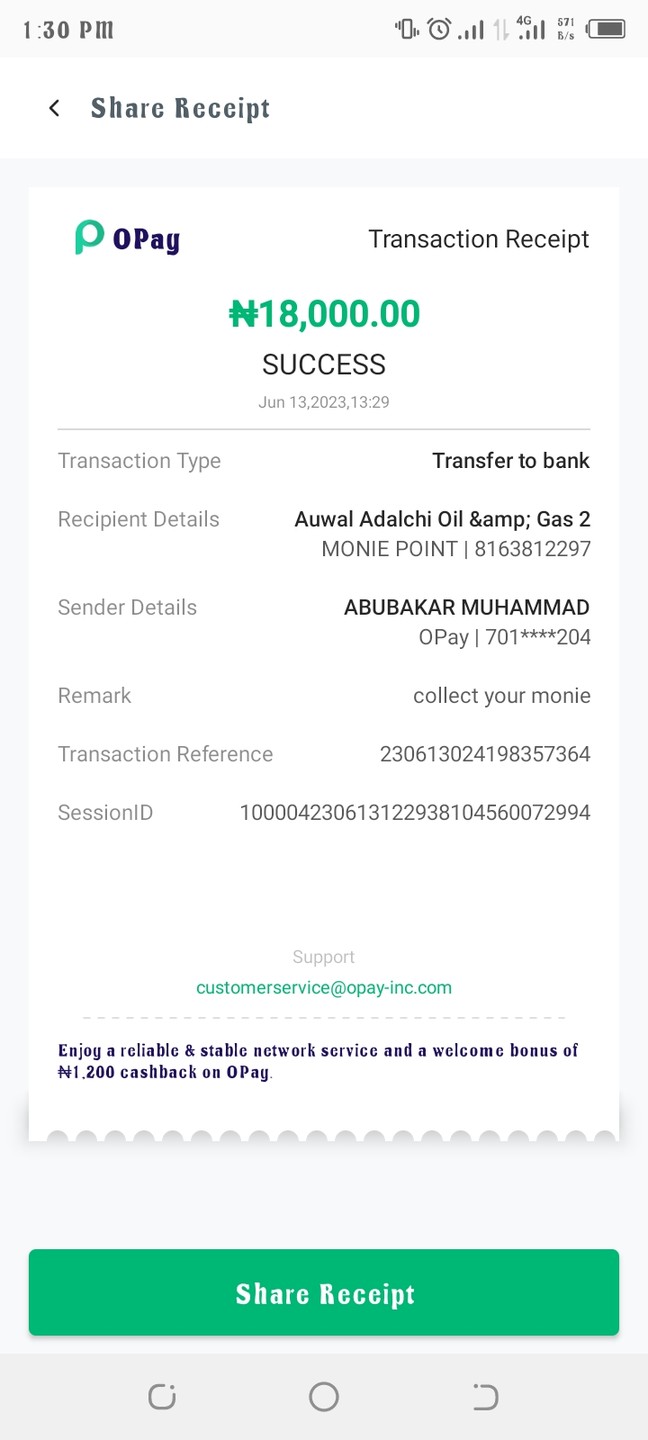Open the customerservice@opay-inc.com support link
Viewport: 648px width, 1440px height.
point(324,987)
